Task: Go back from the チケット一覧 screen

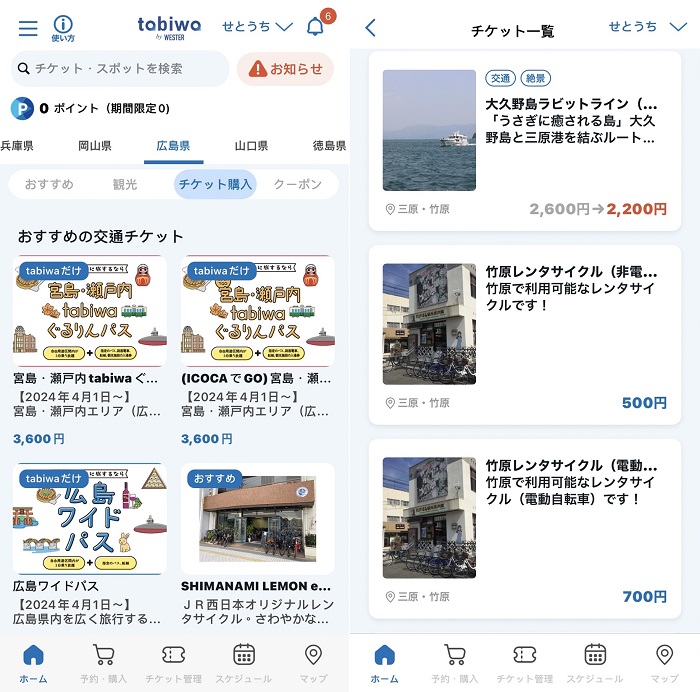Action: coord(371,28)
